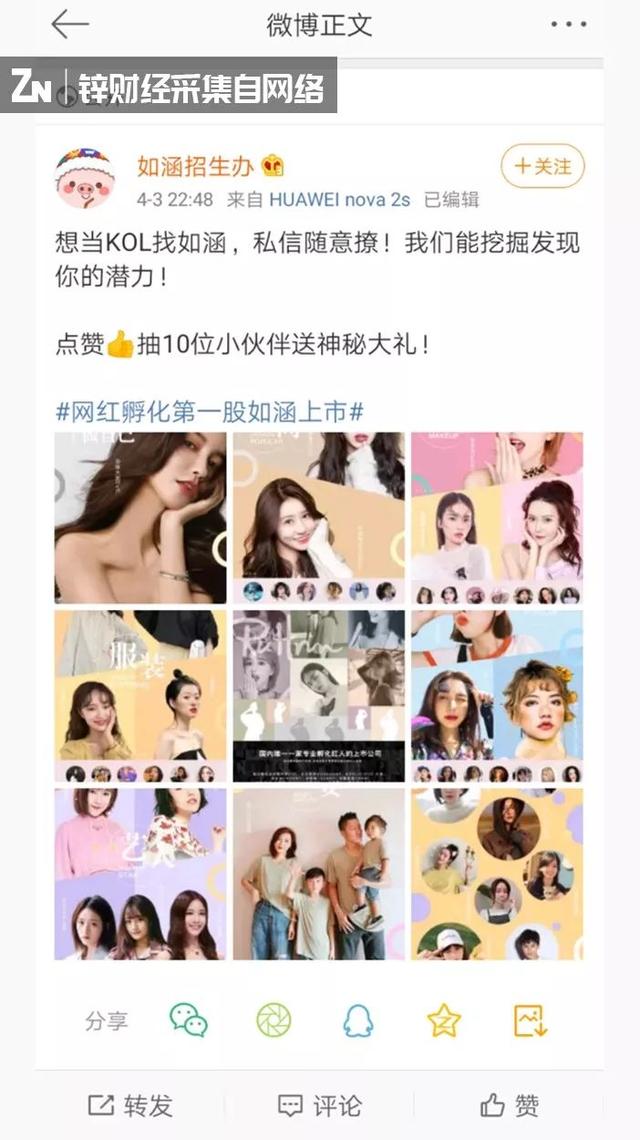Open the hashtag 网红孵化第一股如涵上市
Image resolution: width=640 pixels, height=1140 pixels.
209,412
